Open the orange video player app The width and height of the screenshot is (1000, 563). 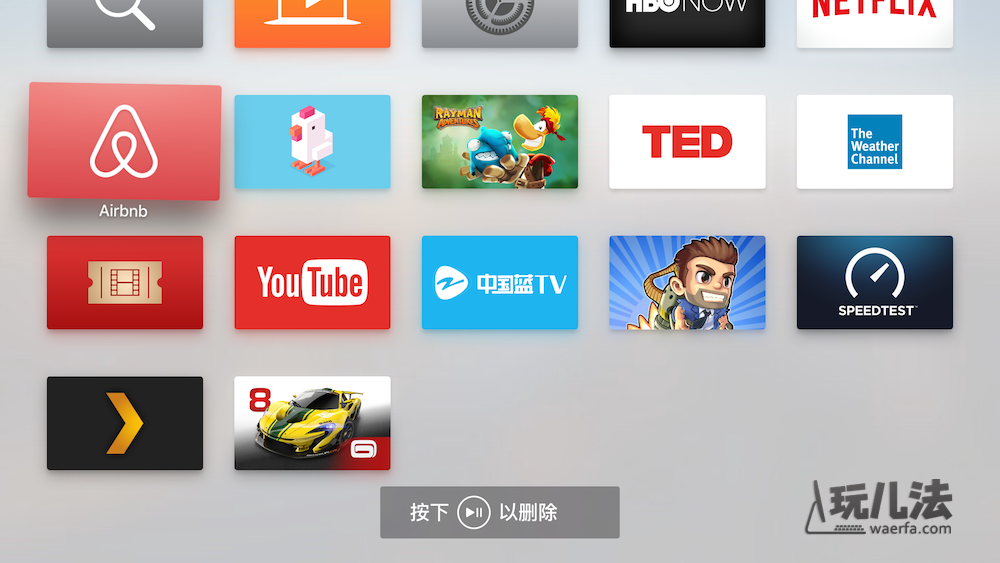click(312, 22)
